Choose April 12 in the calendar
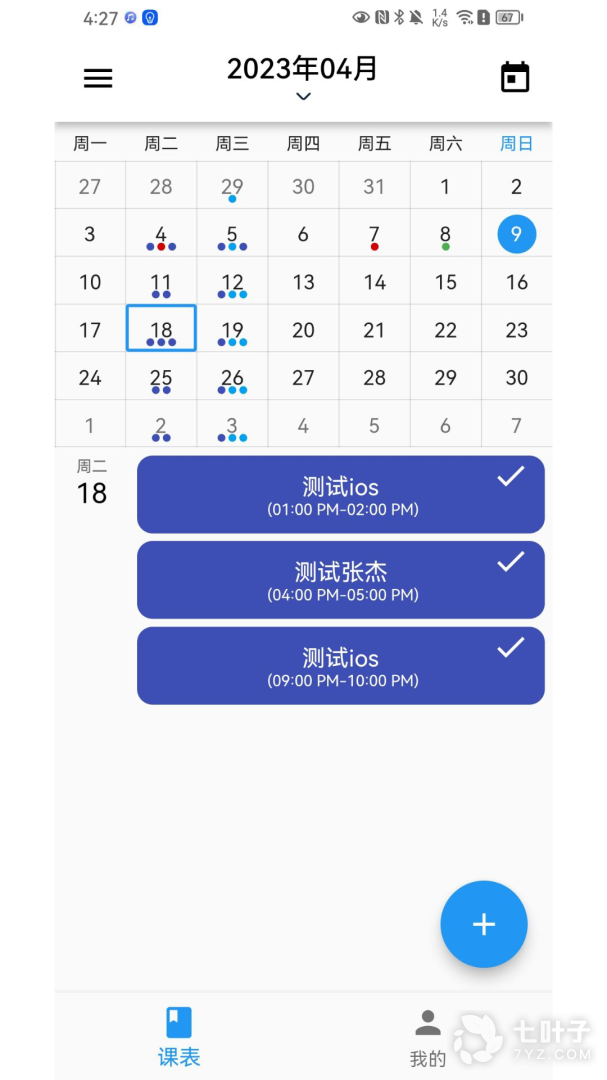 [232, 283]
